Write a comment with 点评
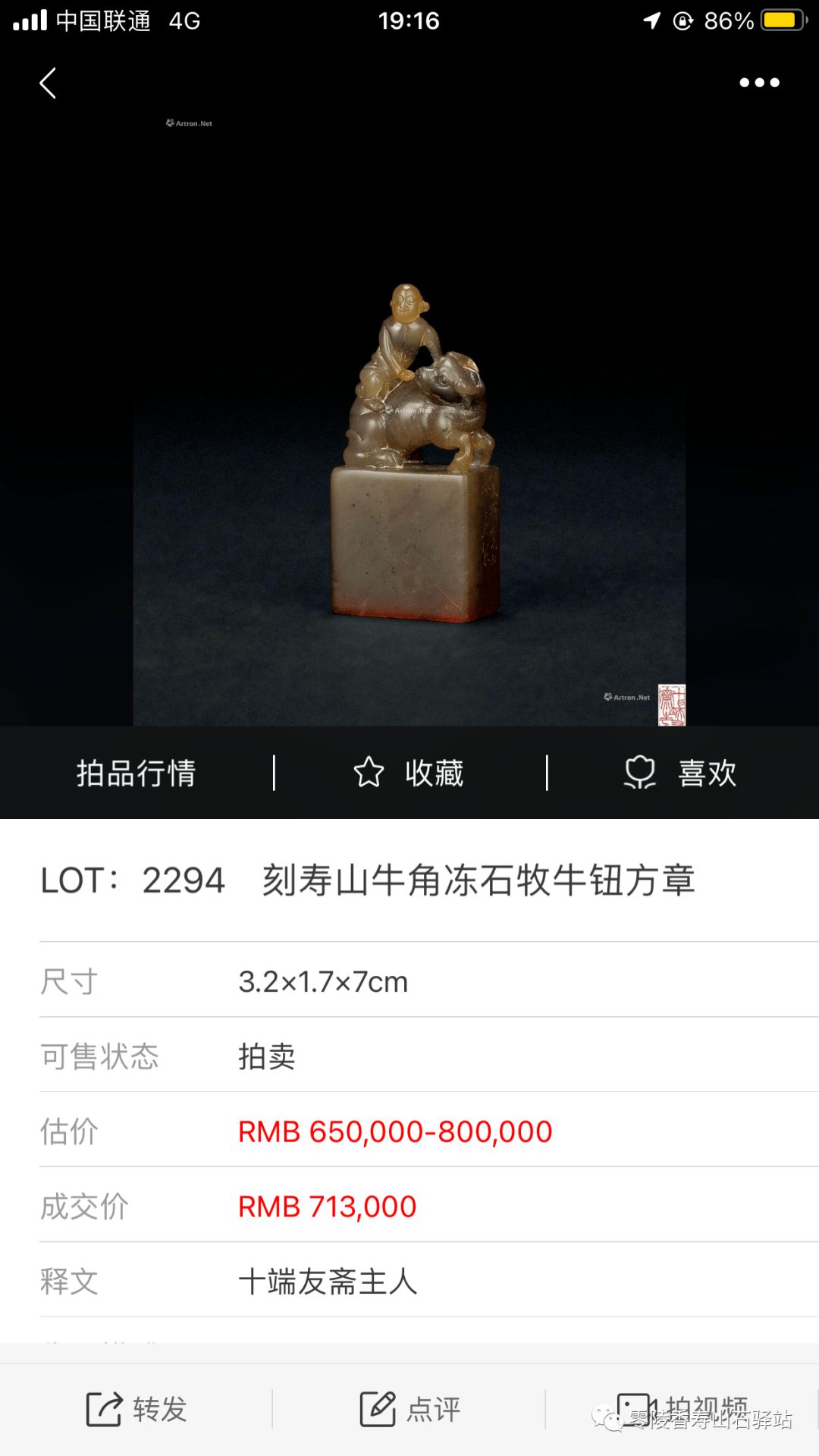The height and width of the screenshot is (1456, 819). (409, 1410)
